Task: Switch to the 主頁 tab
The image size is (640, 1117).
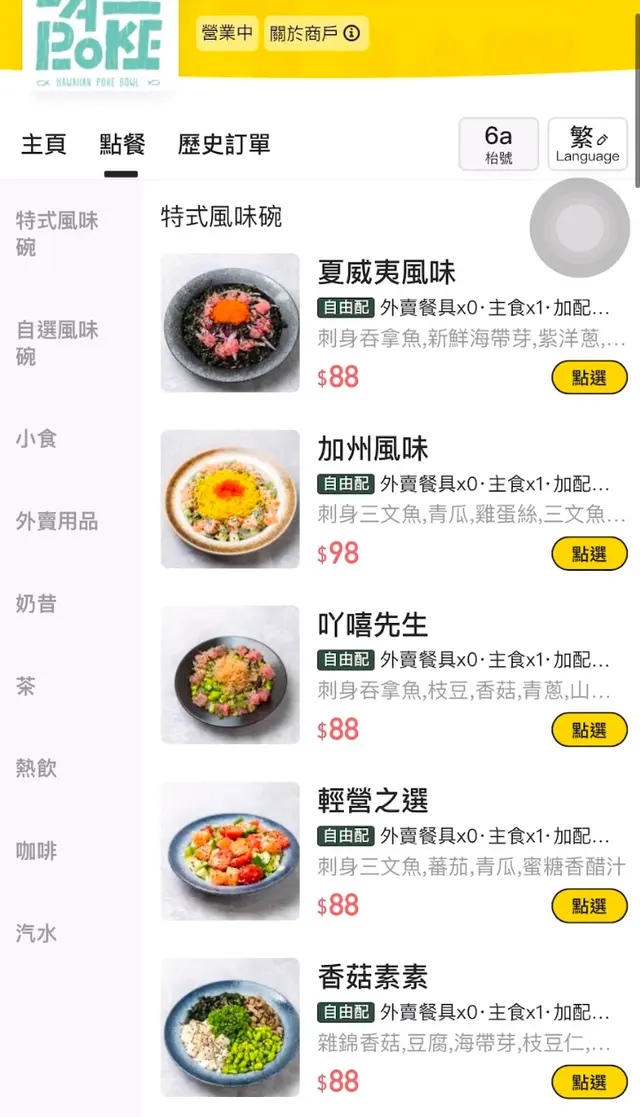Action: click(x=44, y=144)
